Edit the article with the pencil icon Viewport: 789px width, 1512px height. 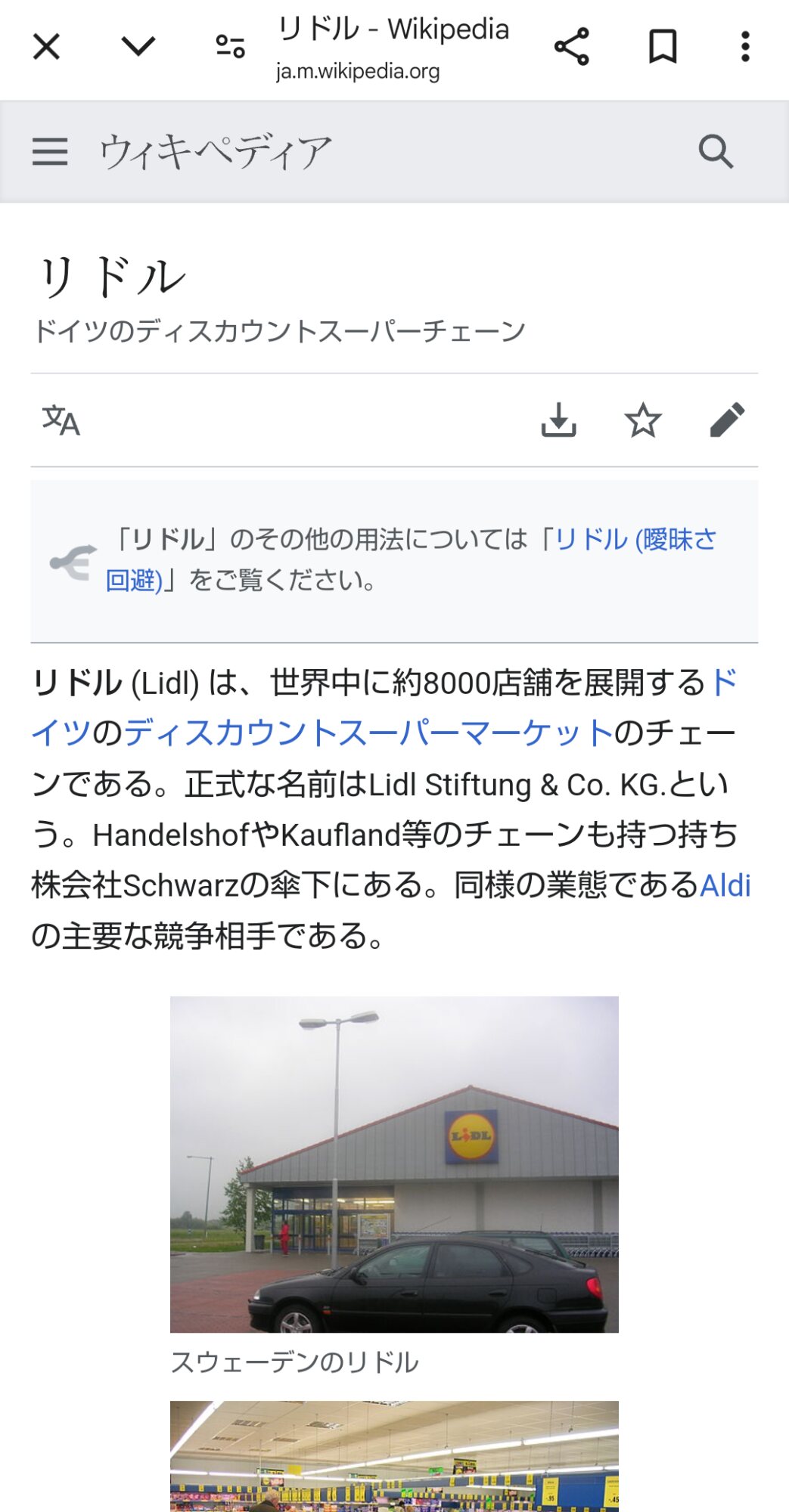pos(727,420)
